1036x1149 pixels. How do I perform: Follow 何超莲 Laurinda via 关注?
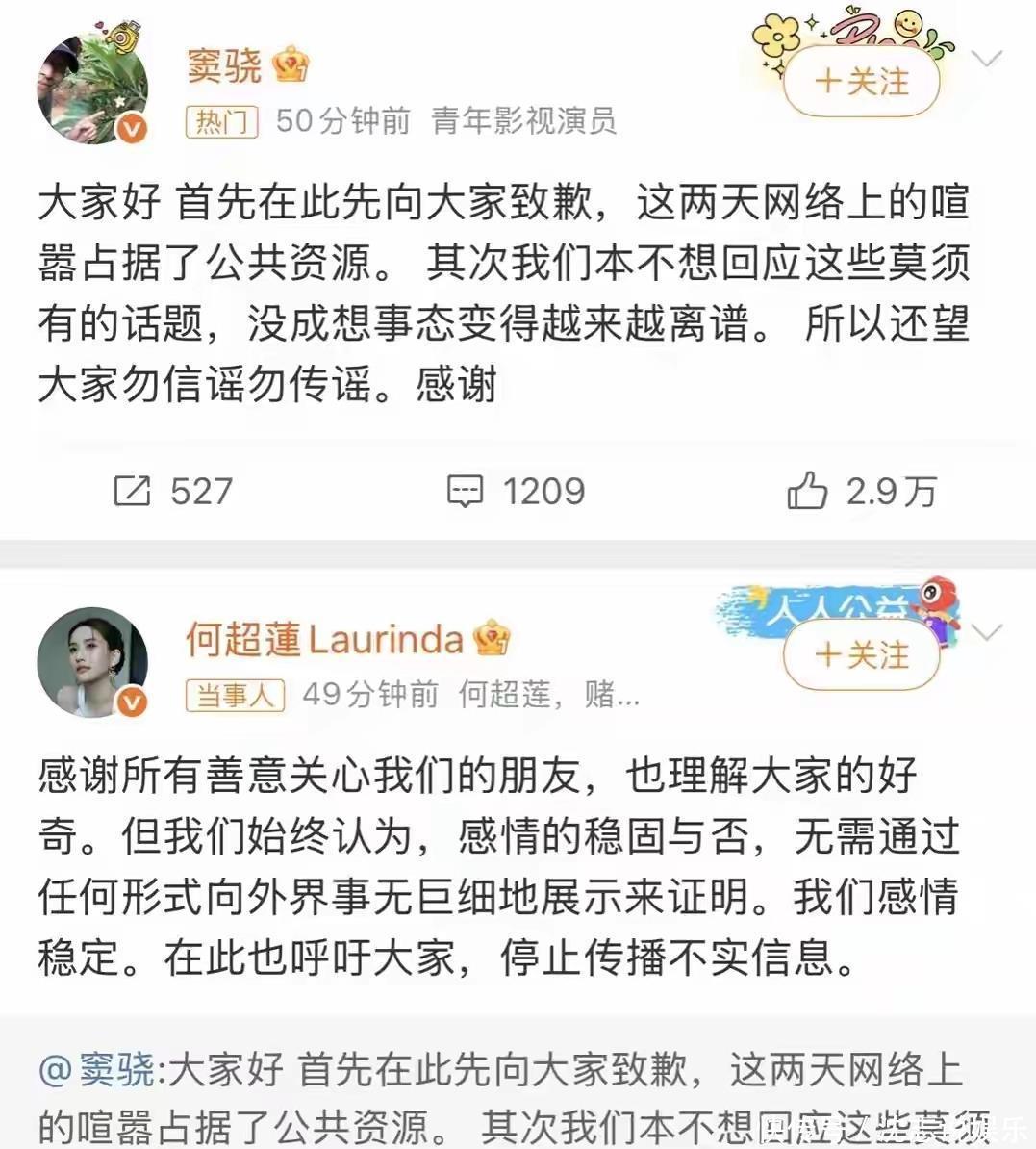point(861,655)
